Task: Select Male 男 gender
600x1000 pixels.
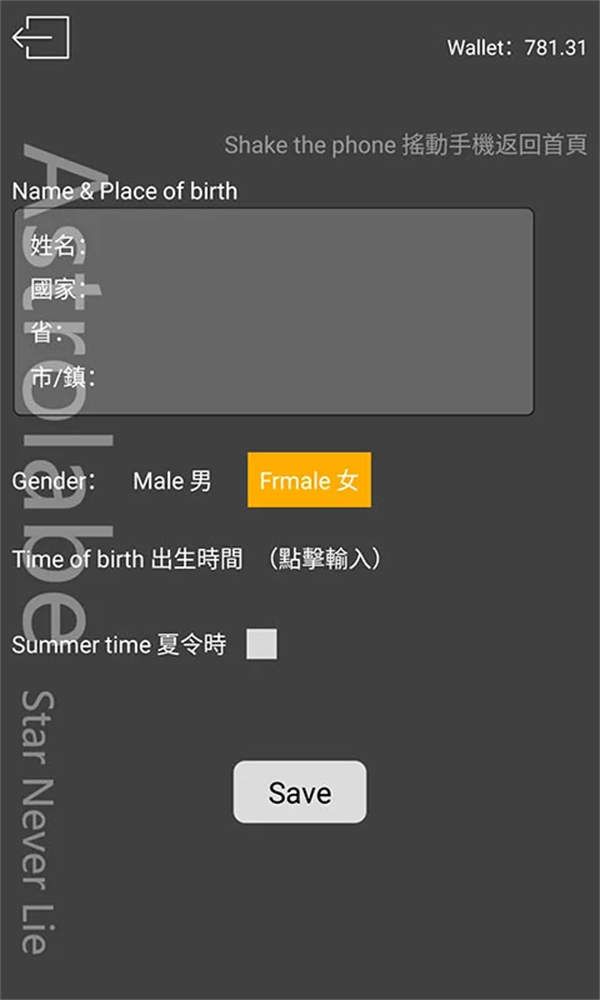Action: (x=172, y=481)
